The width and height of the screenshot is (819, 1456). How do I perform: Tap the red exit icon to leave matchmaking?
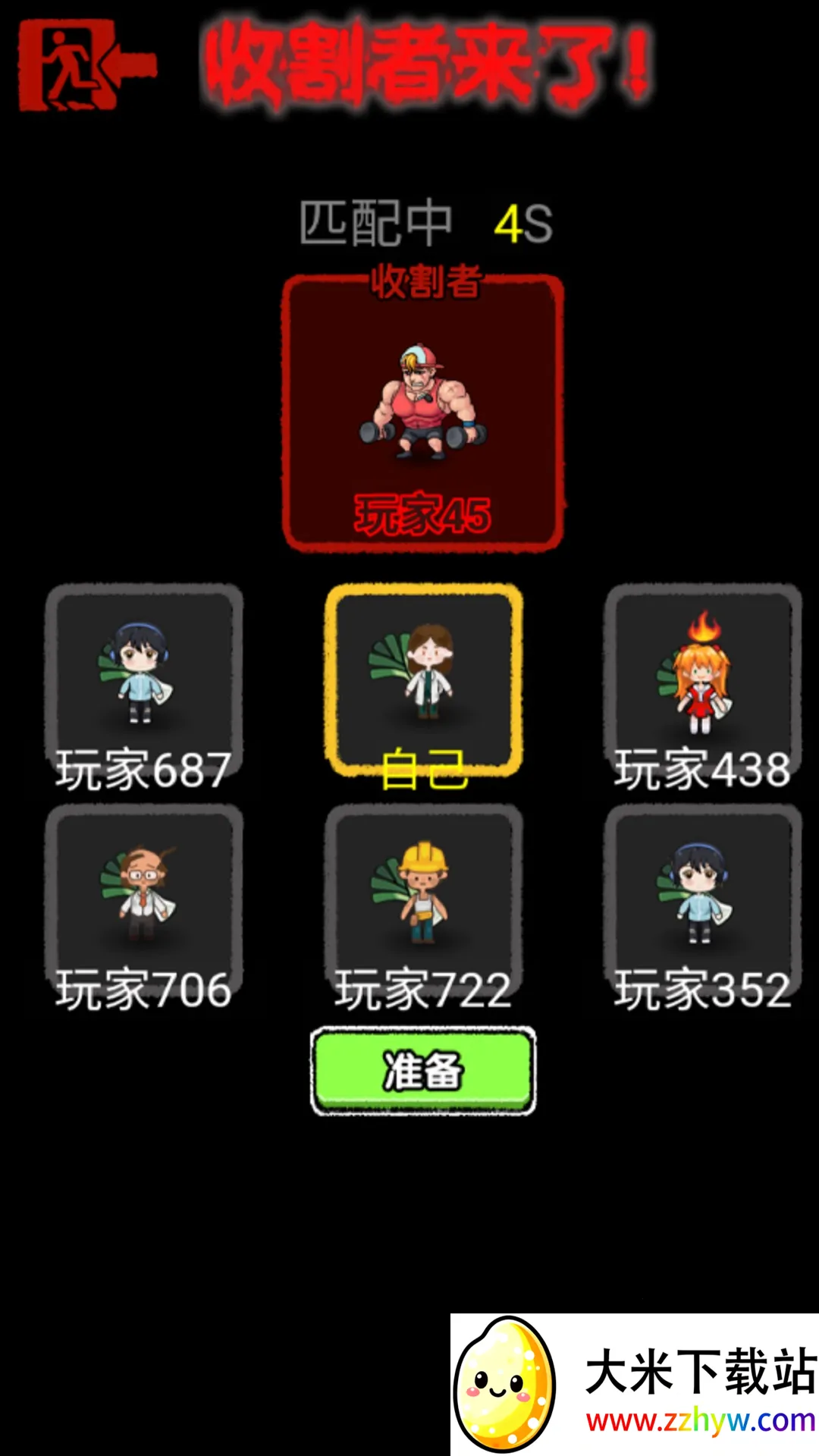click(x=85, y=67)
